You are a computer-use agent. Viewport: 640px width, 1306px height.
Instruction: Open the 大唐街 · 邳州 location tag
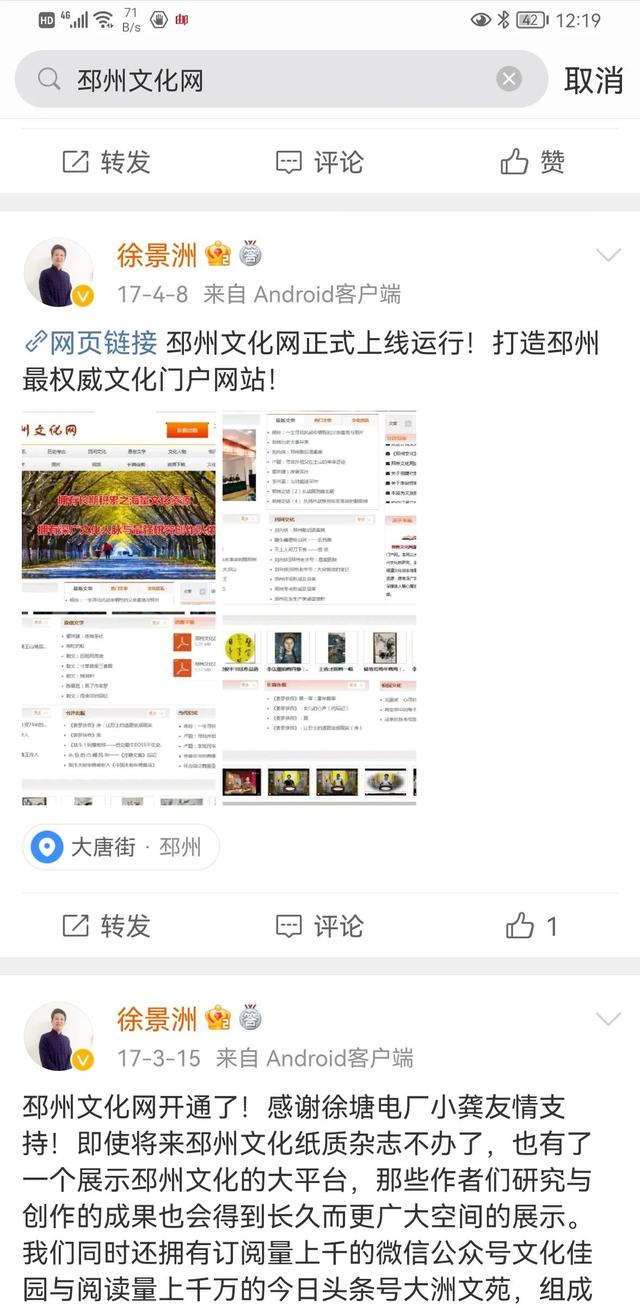click(x=121, y=848)
